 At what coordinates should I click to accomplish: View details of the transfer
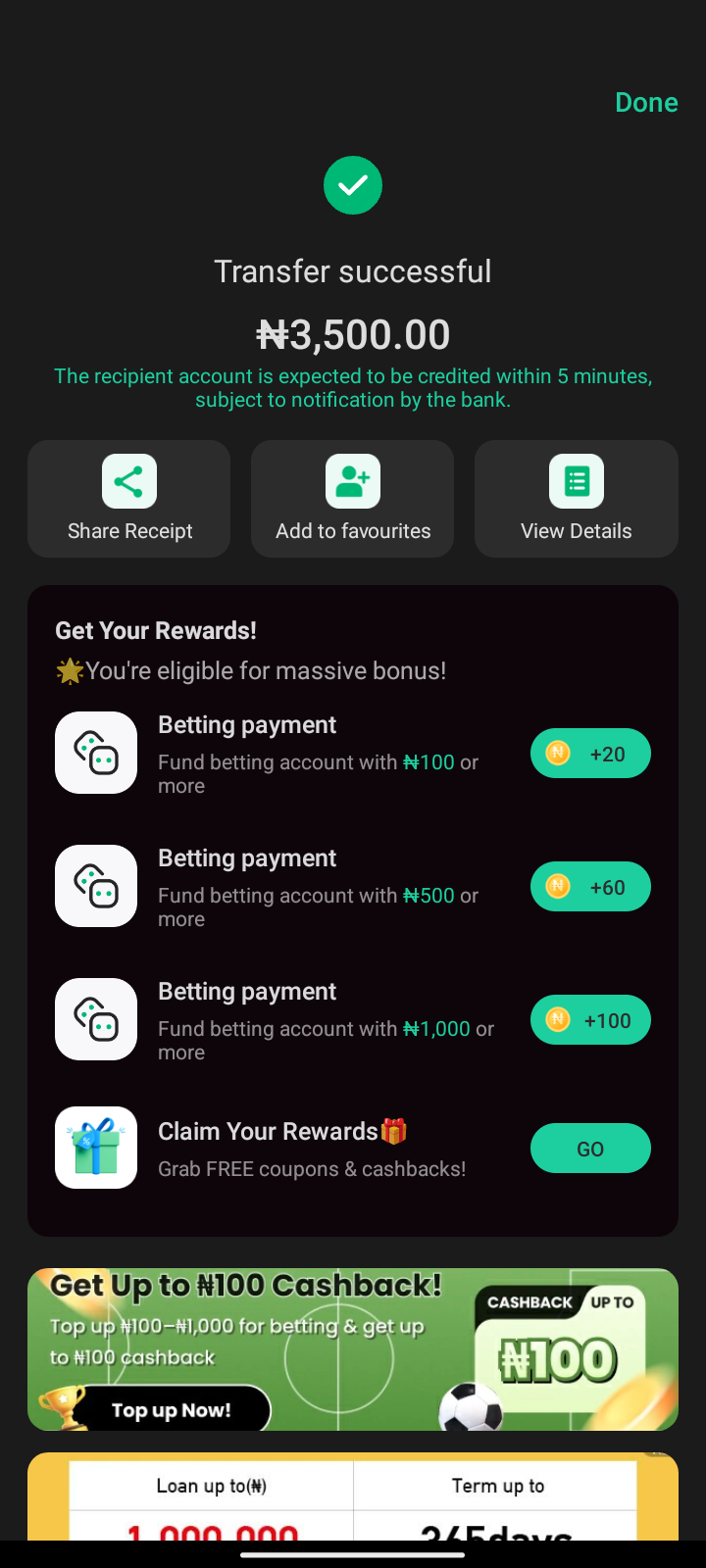point(577,499)
